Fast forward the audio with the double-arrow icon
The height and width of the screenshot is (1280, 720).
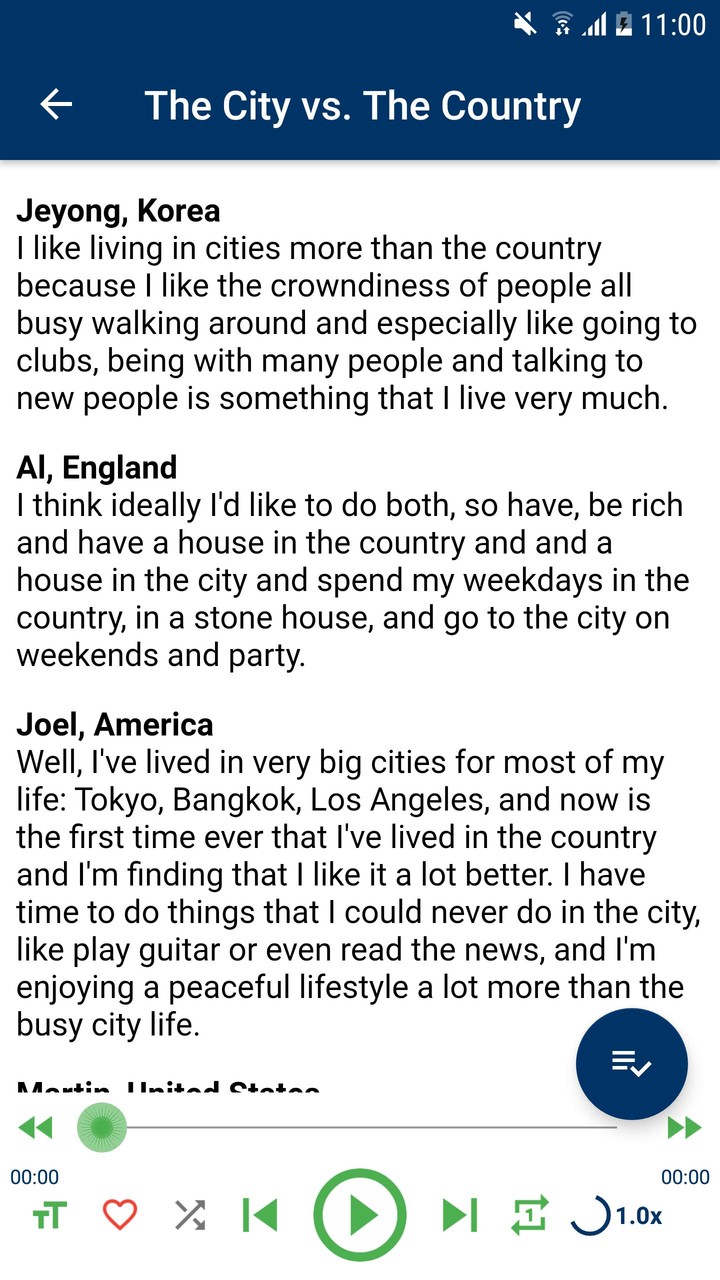(x=684, y=1127)
